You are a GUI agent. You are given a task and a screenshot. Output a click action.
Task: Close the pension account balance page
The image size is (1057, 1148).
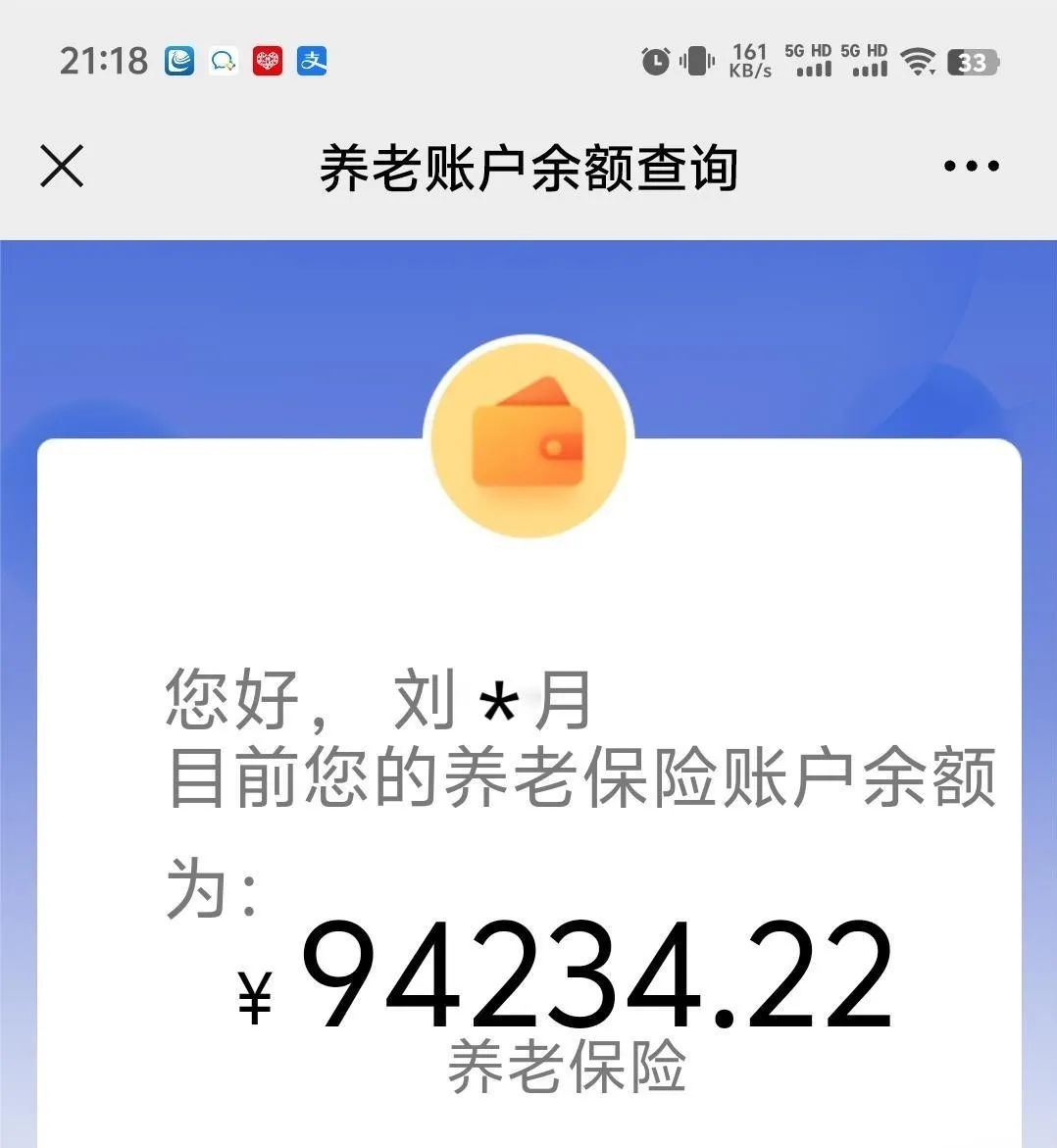(x=62, y=166)
